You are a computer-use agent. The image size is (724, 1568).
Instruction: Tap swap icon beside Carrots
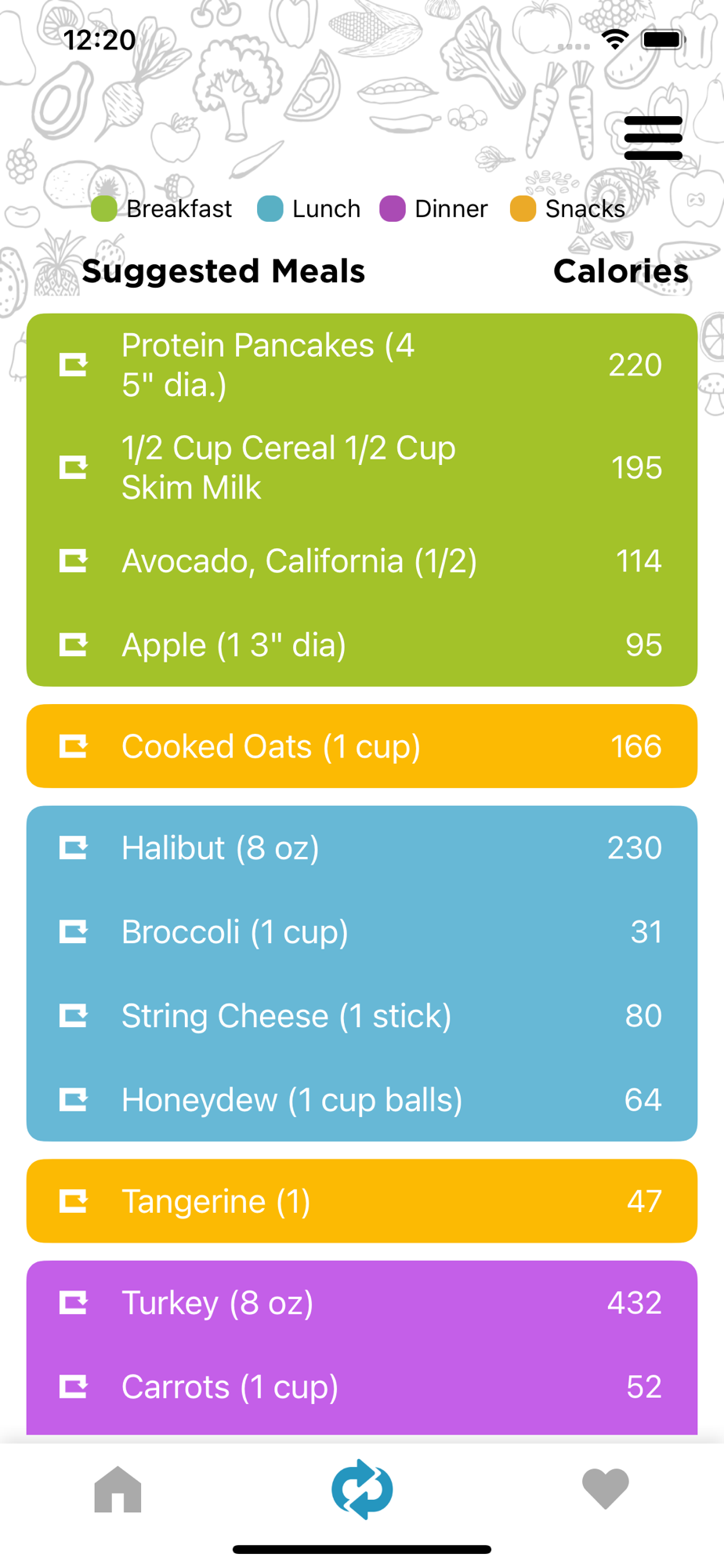74,1386
